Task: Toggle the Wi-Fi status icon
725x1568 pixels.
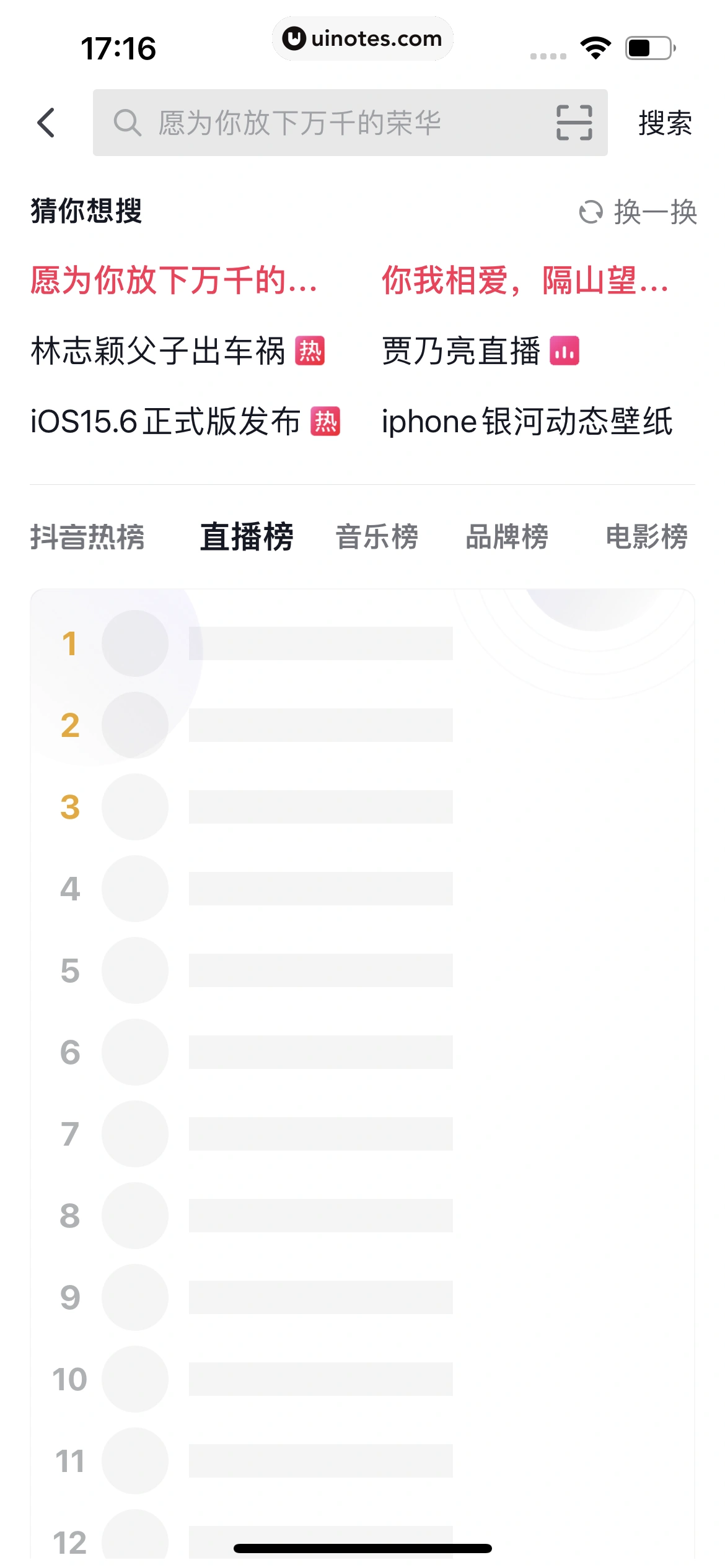Action: point(594,48)
